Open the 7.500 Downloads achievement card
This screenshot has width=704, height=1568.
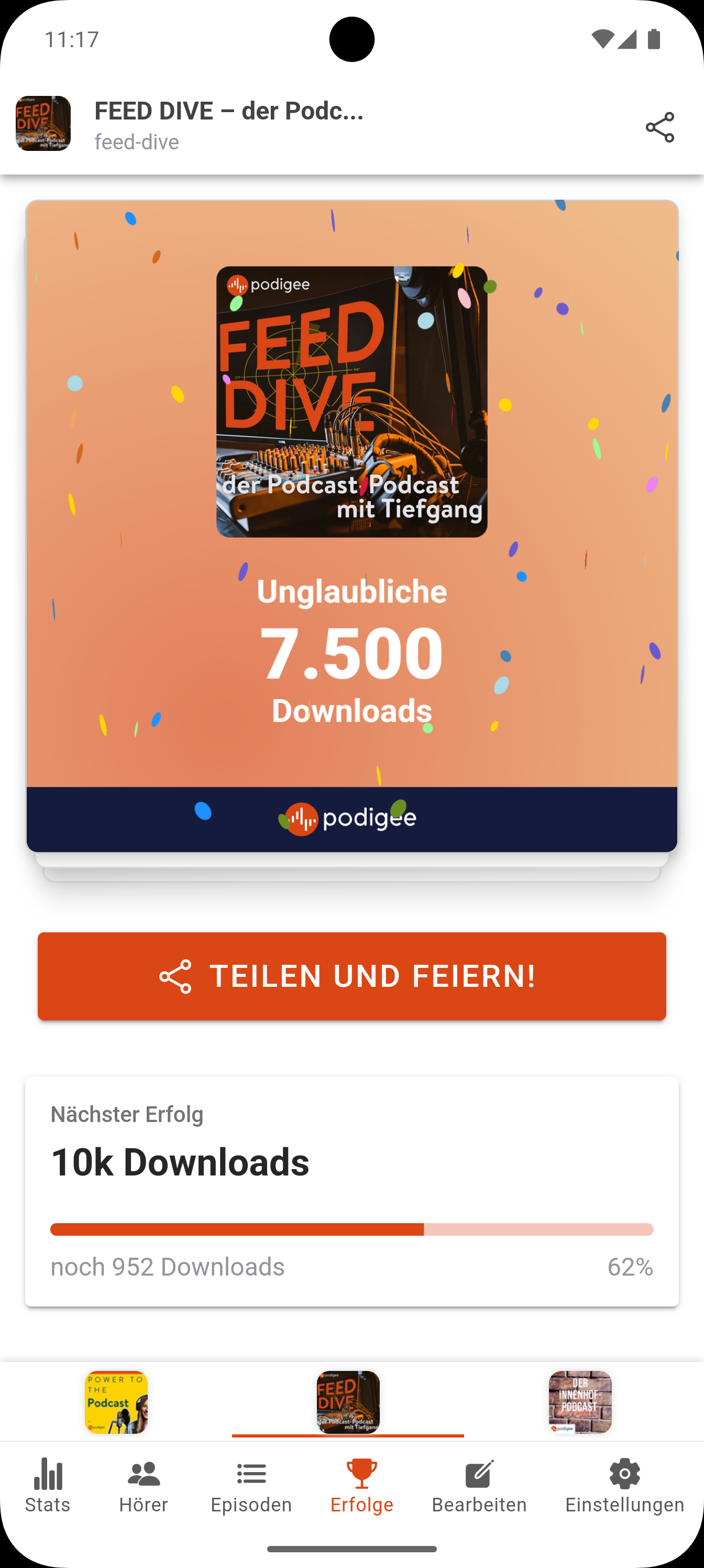click(x=351, y=526)
